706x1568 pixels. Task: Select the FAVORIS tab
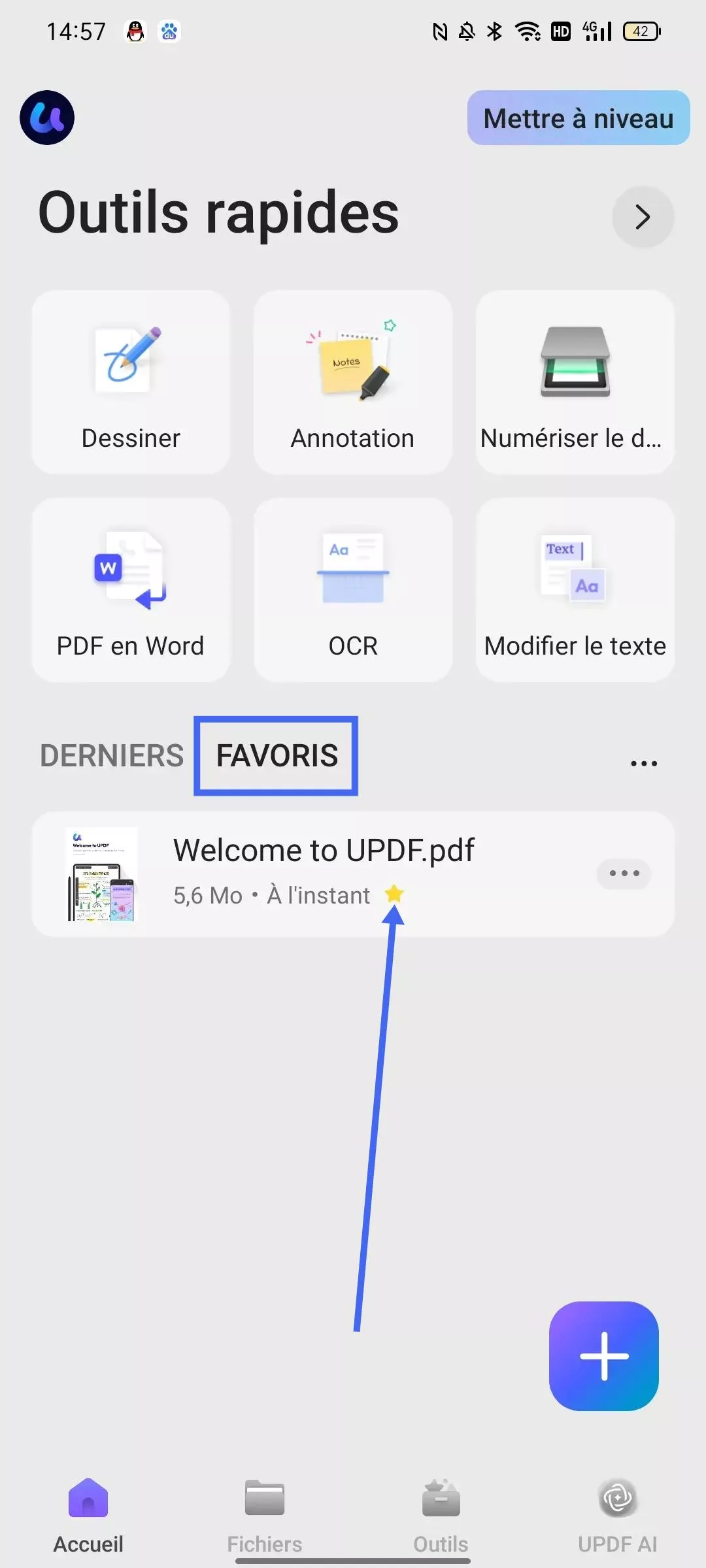coord(275,755)
